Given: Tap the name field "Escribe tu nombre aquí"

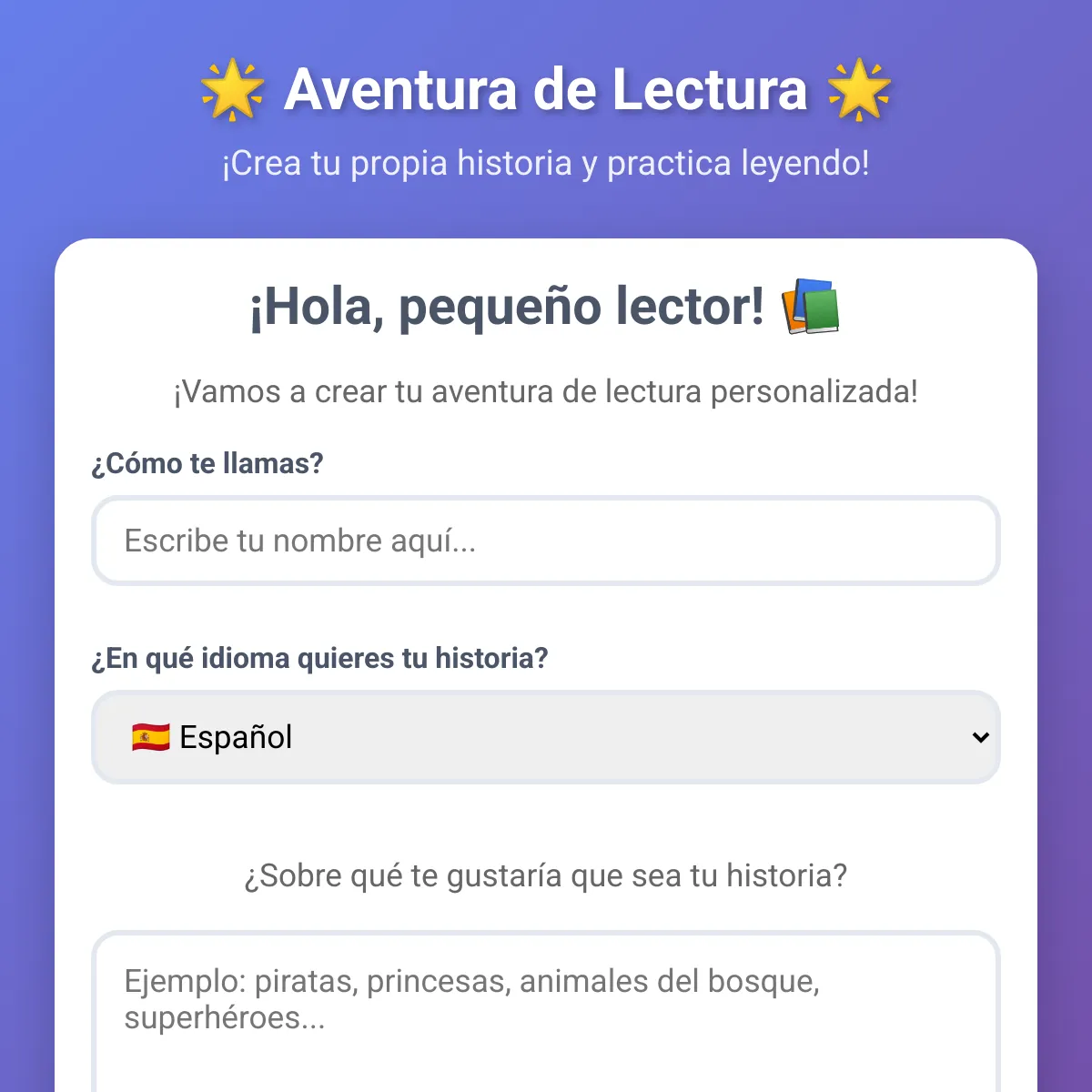Looking at the screenshot, I should (x=546, y=541).
